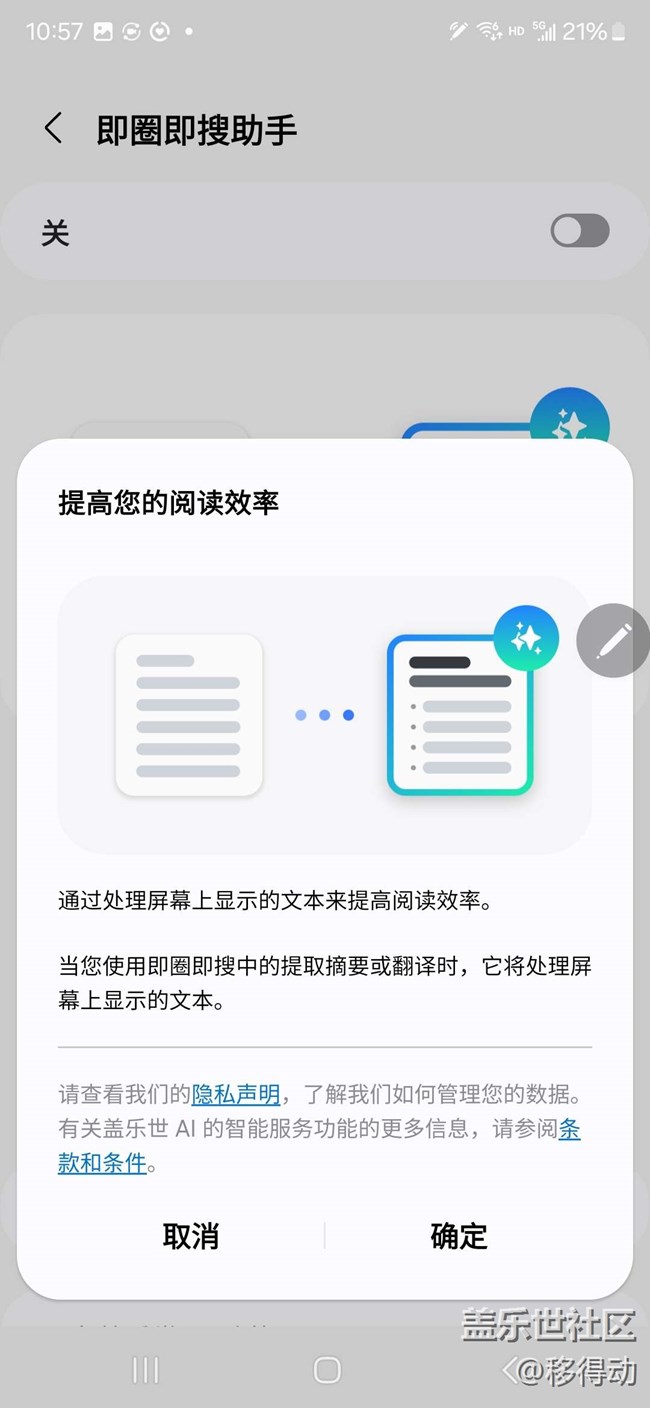650x1408 pixels.
Task: Tap 取消 to cancel the dialog
Action: tap(190, 1236)
